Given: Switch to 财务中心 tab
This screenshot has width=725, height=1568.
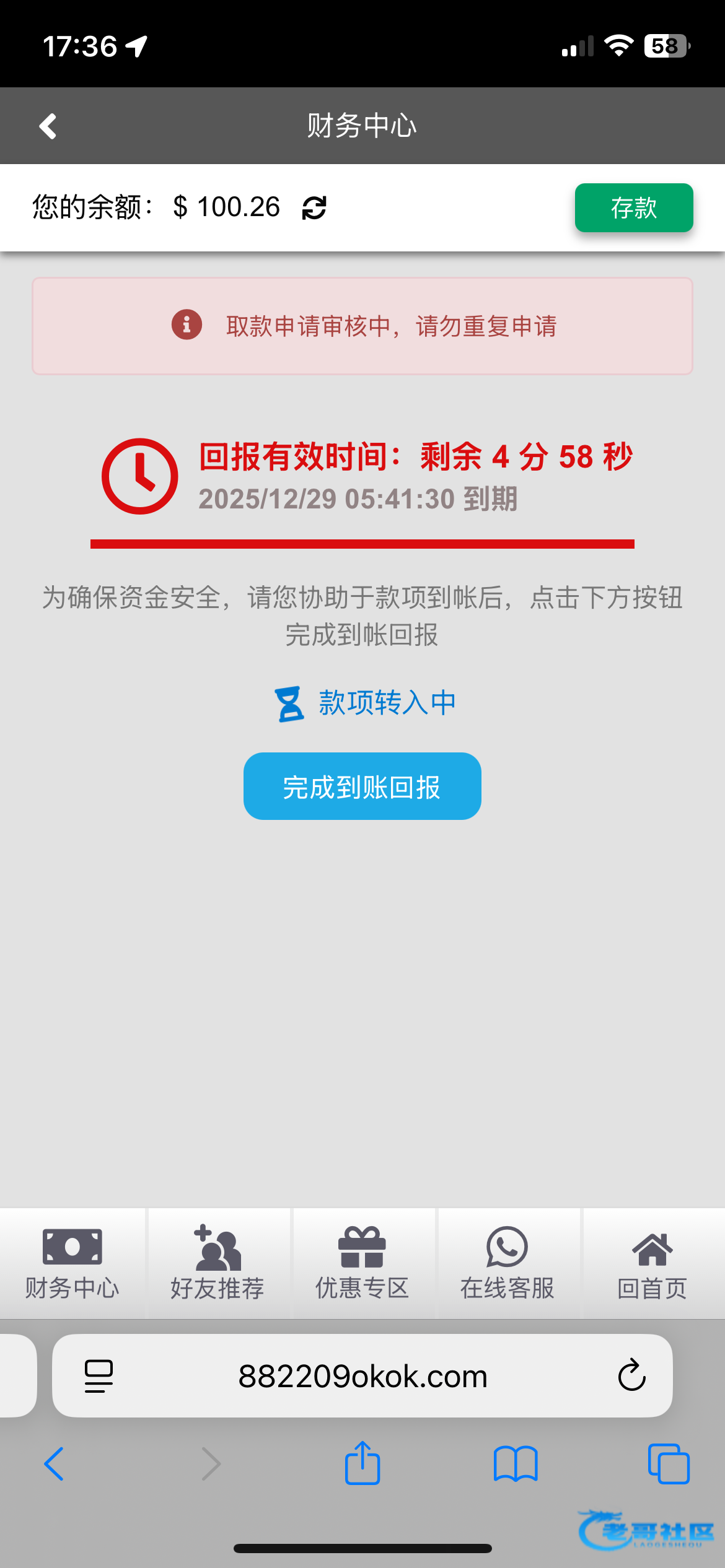Looking at the screenshot, I should coord(72,1263).
